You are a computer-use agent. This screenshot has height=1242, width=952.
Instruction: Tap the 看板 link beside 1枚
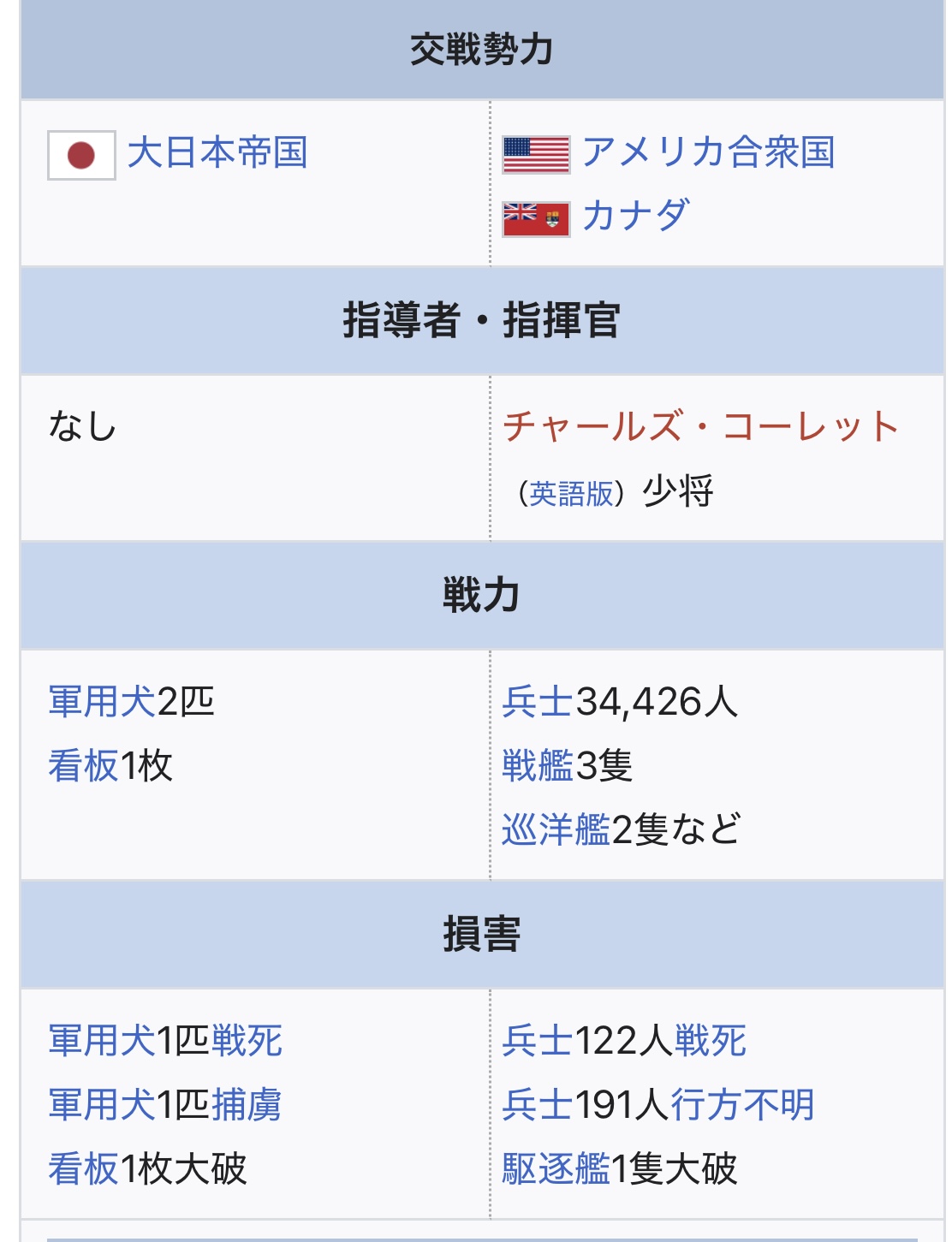pyautogui.click(x=83, y=765)
